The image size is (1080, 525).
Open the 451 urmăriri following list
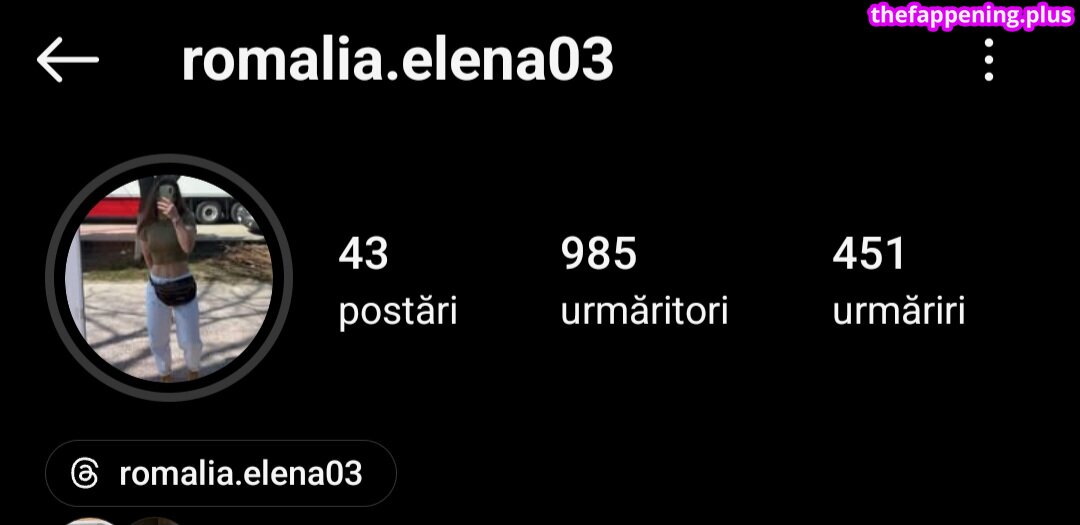point(897,282)
